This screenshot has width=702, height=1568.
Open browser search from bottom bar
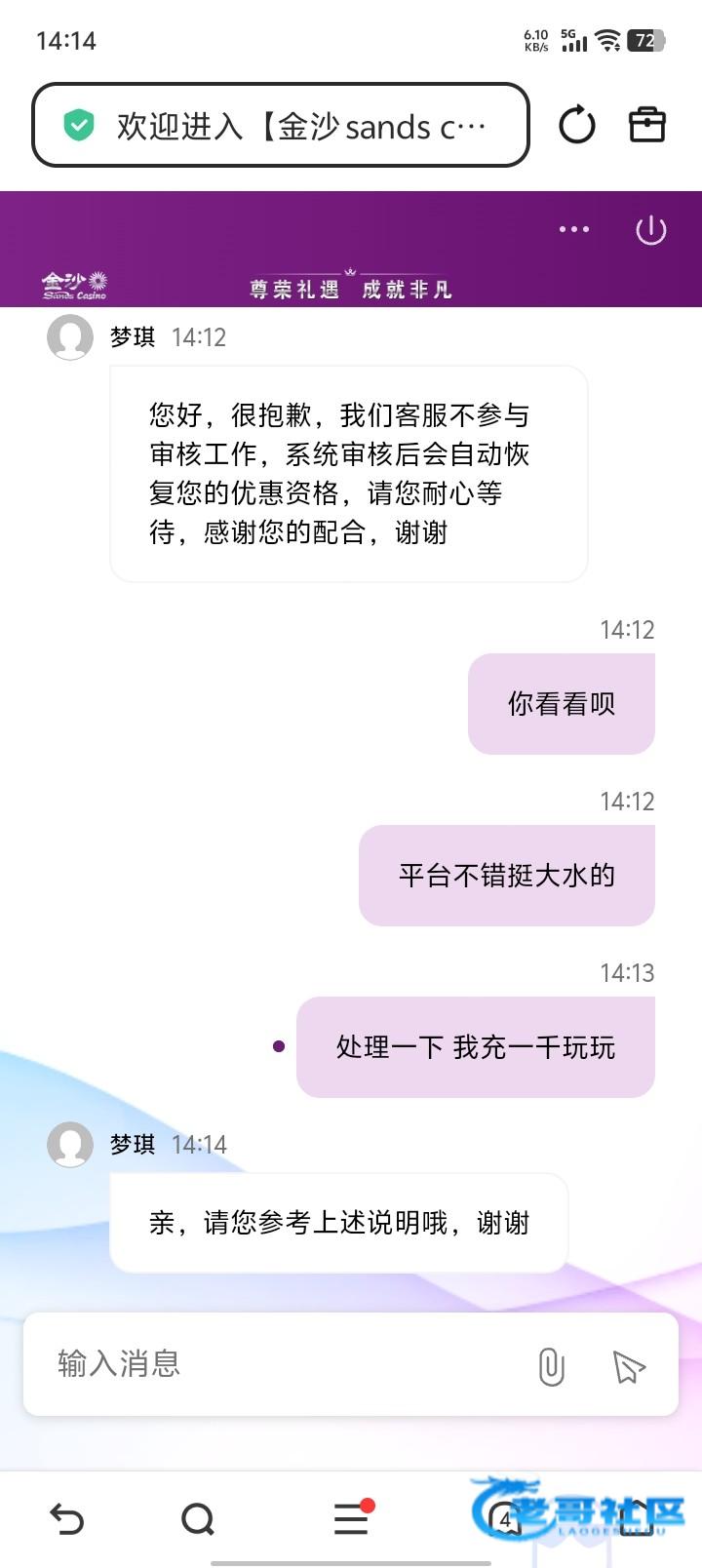[x=198, y=1518]
